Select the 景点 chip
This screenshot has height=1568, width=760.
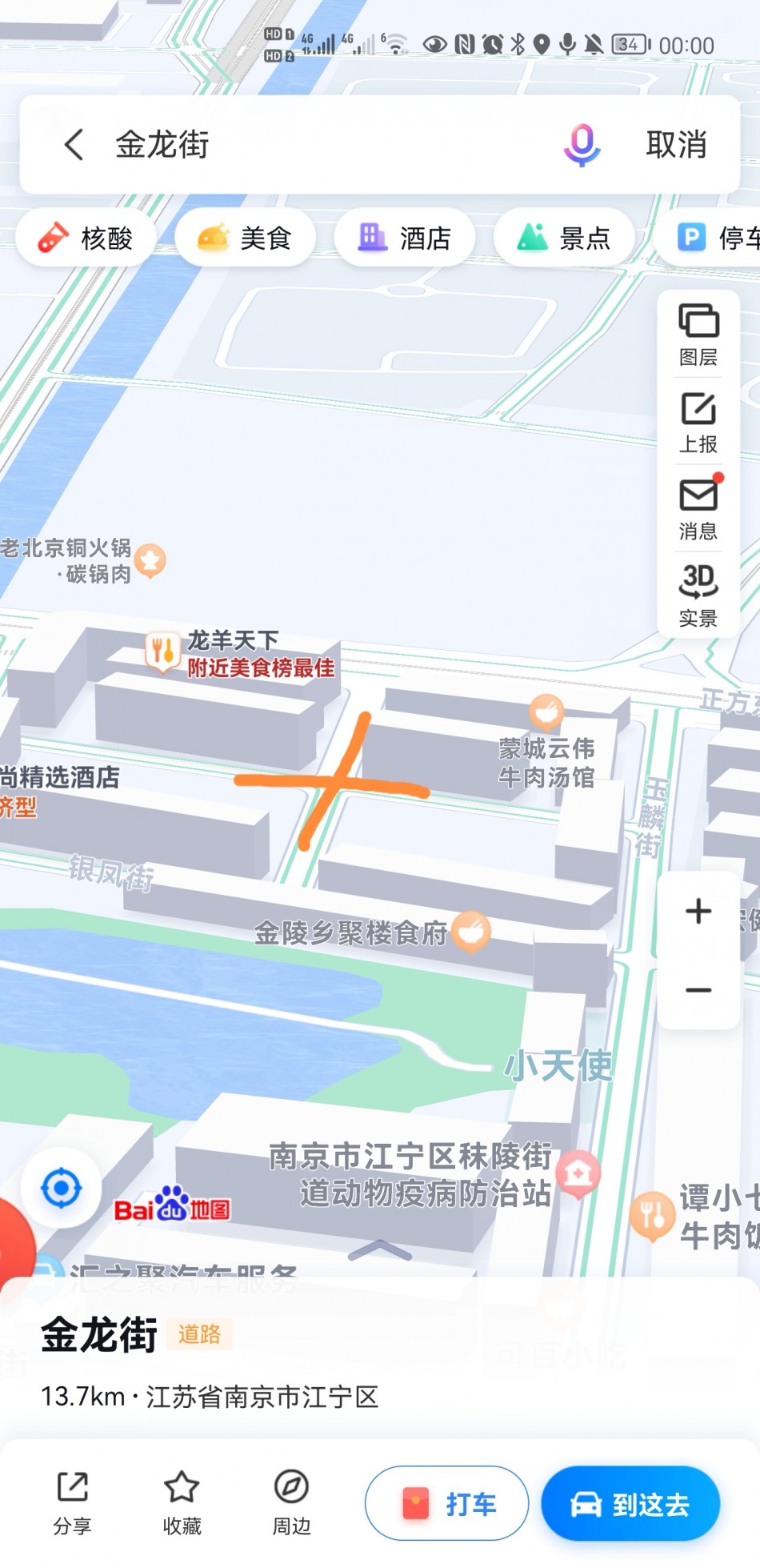click(x=564, y=238)
